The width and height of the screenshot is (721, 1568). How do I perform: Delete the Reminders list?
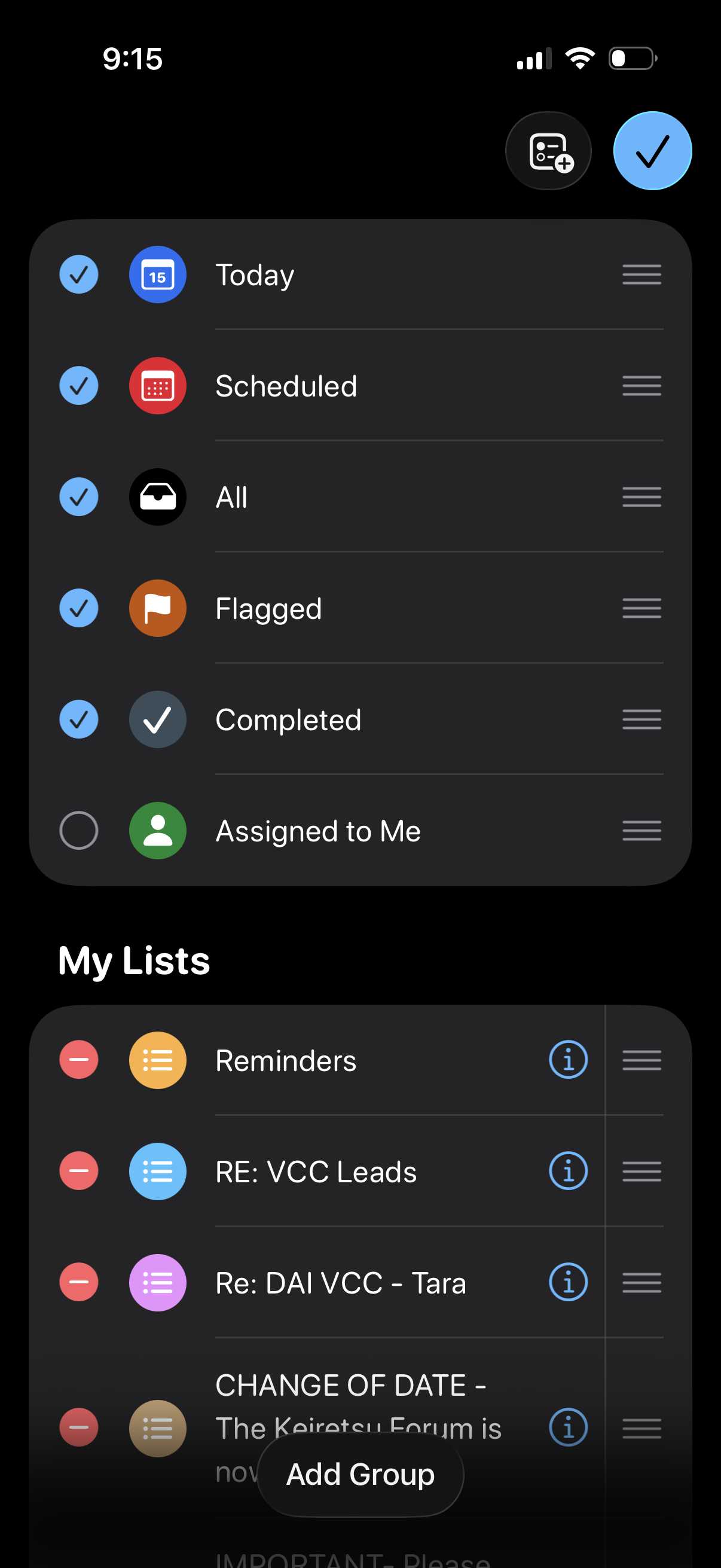pyautogui.click(x=79, y=1060)
